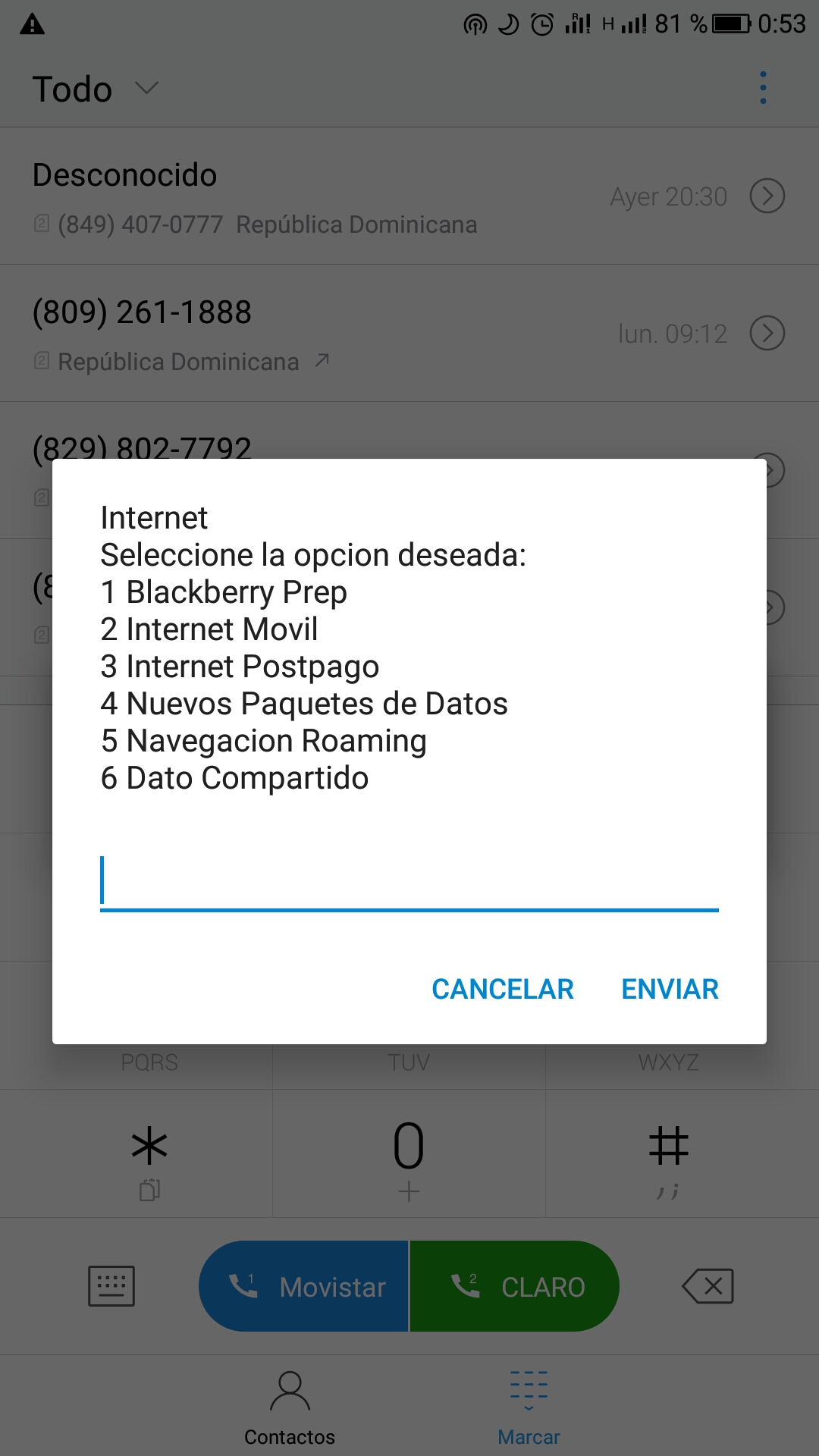Select the Marcar tab

(529, 1407)
